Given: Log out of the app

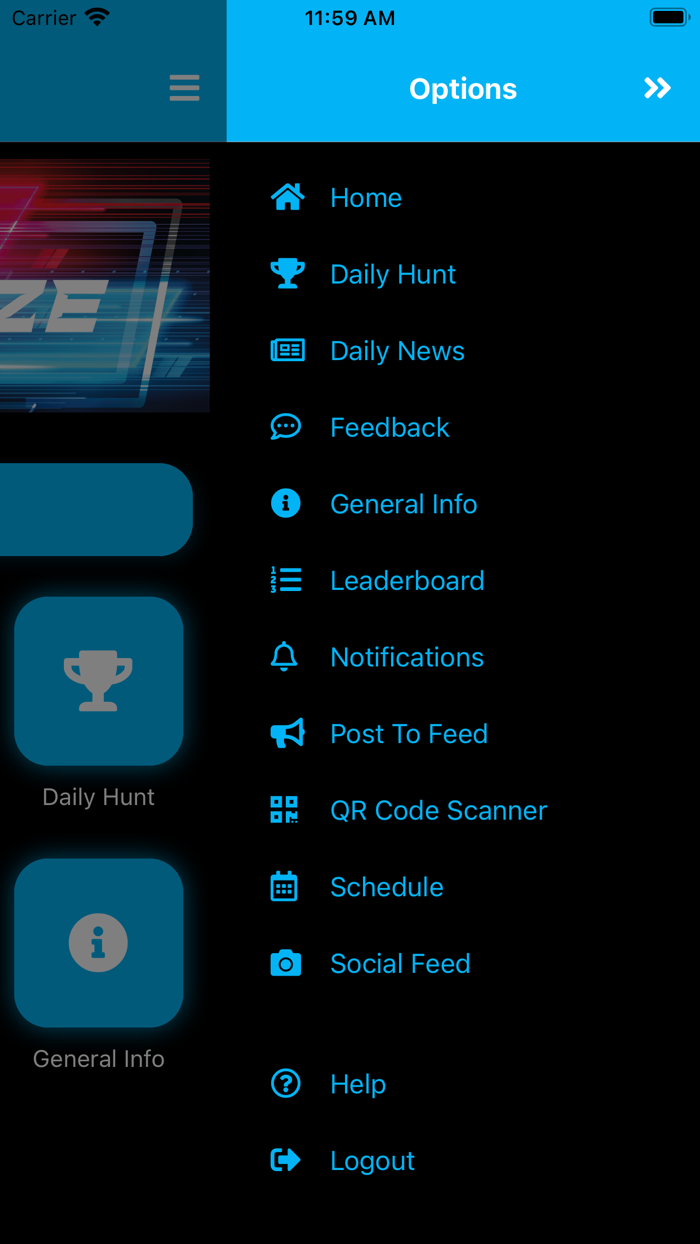Looking at the screenshot, I should pos(372,1161).
